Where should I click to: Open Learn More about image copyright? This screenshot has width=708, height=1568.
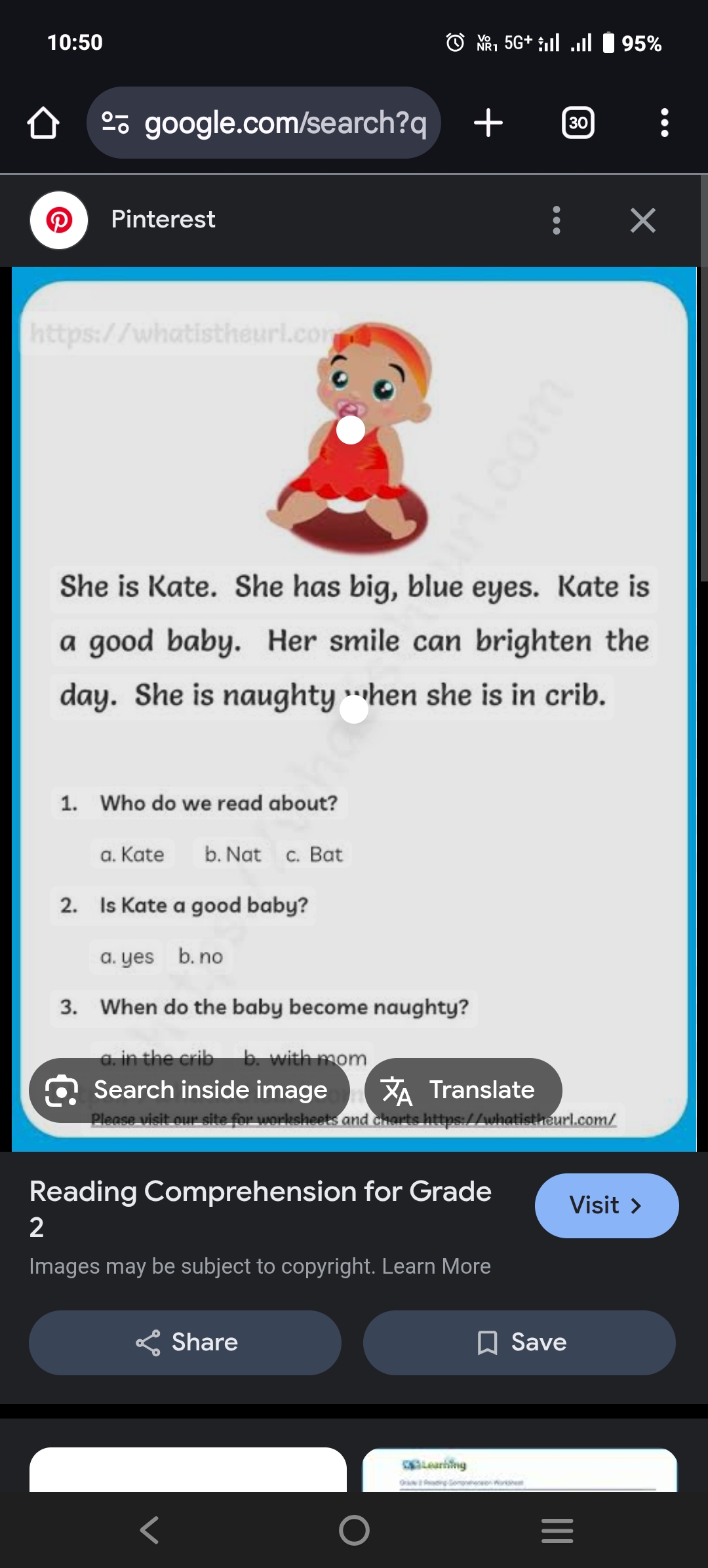[436, 1266]
